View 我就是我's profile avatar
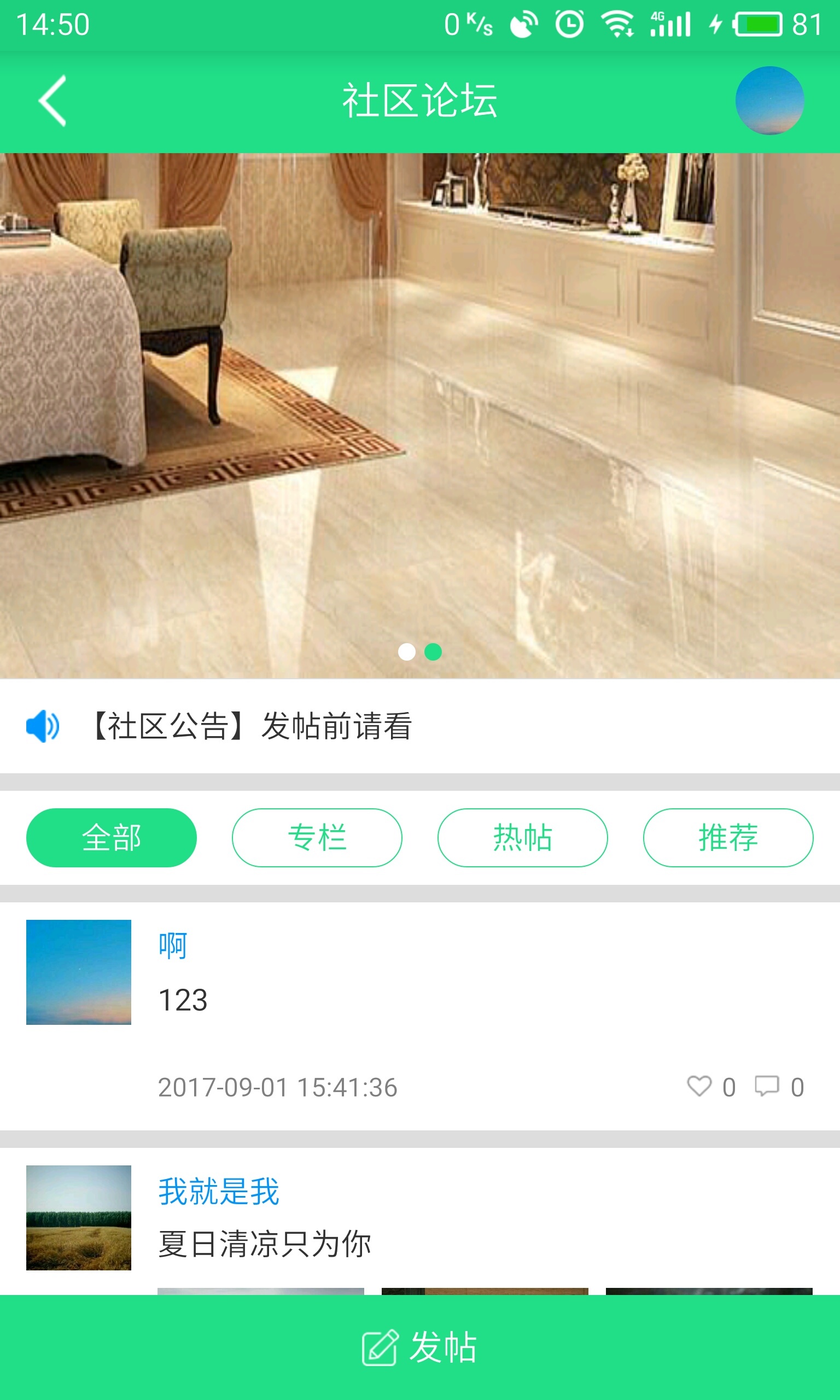 [79, 1217]
